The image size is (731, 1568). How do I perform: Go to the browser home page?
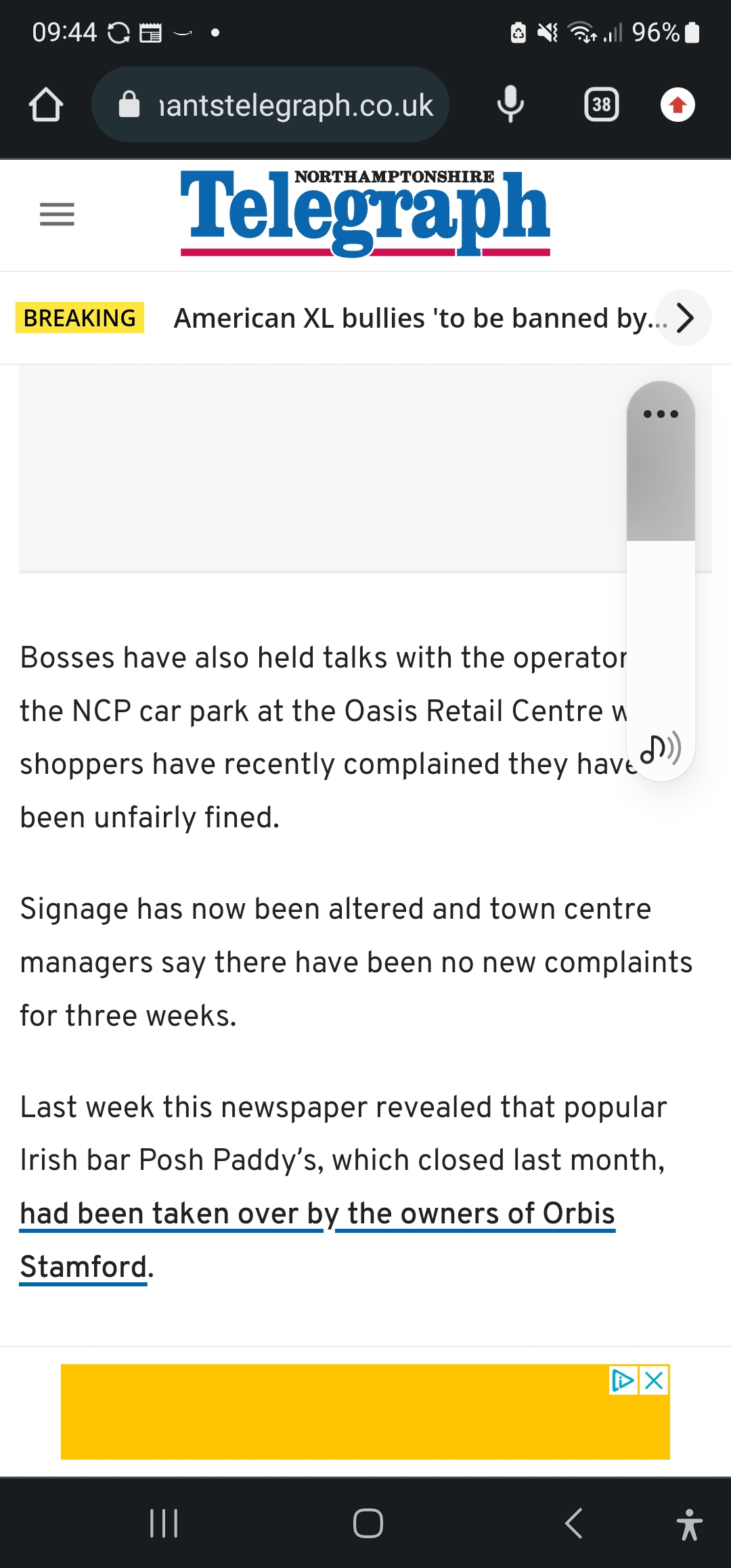coord(46,105)
